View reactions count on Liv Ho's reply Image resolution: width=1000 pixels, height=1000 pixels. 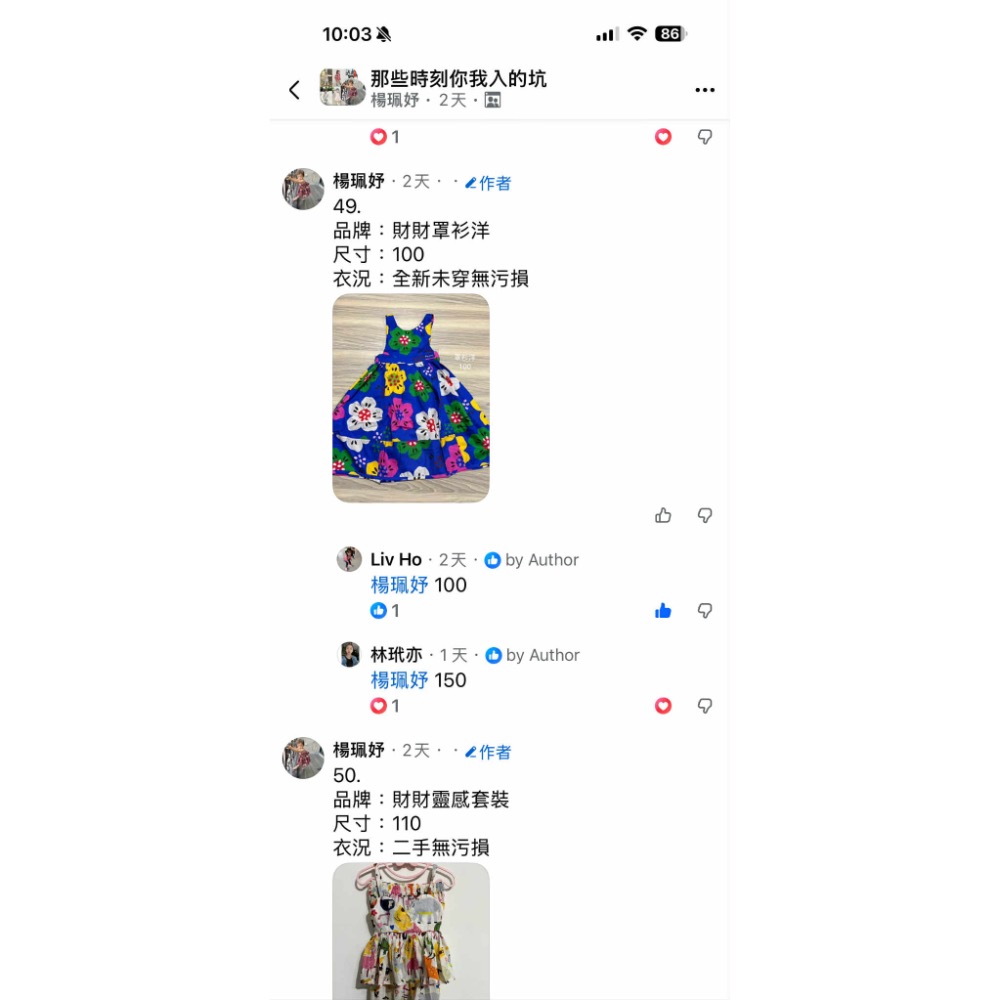coord(385,611)
